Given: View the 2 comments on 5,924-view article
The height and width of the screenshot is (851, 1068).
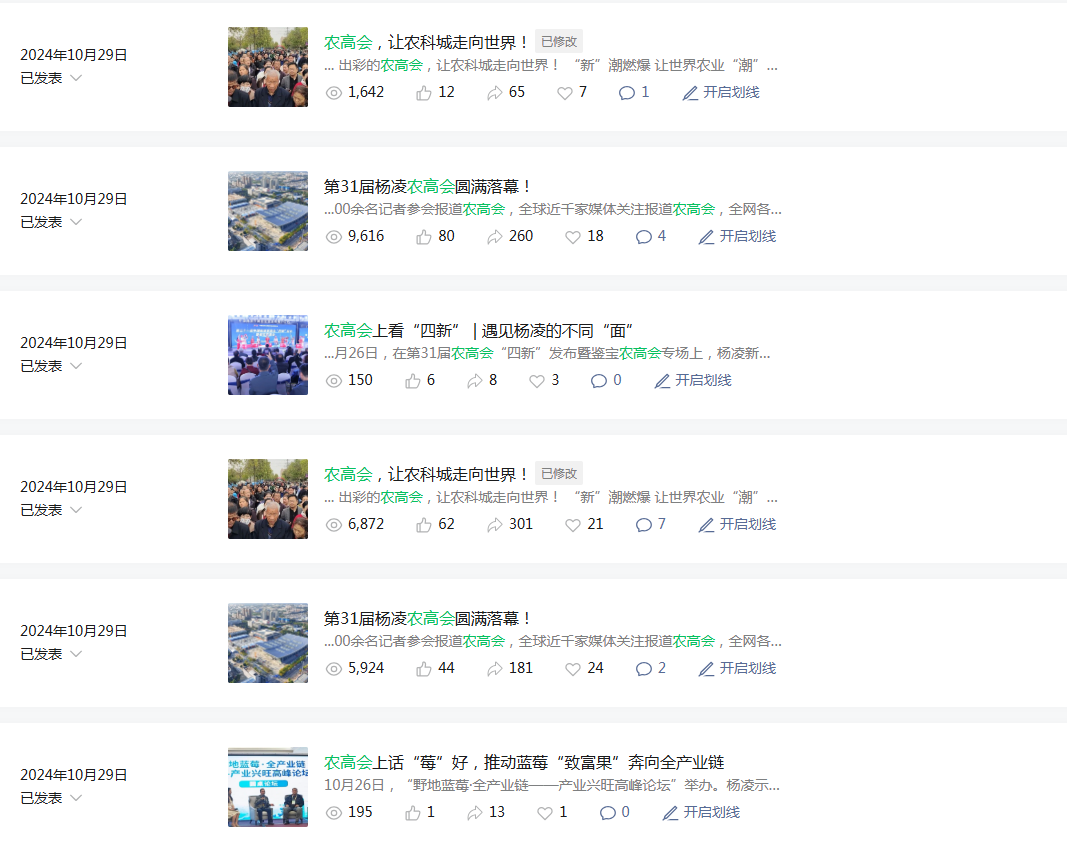Looking at the screenshot, I should (651, 669).
